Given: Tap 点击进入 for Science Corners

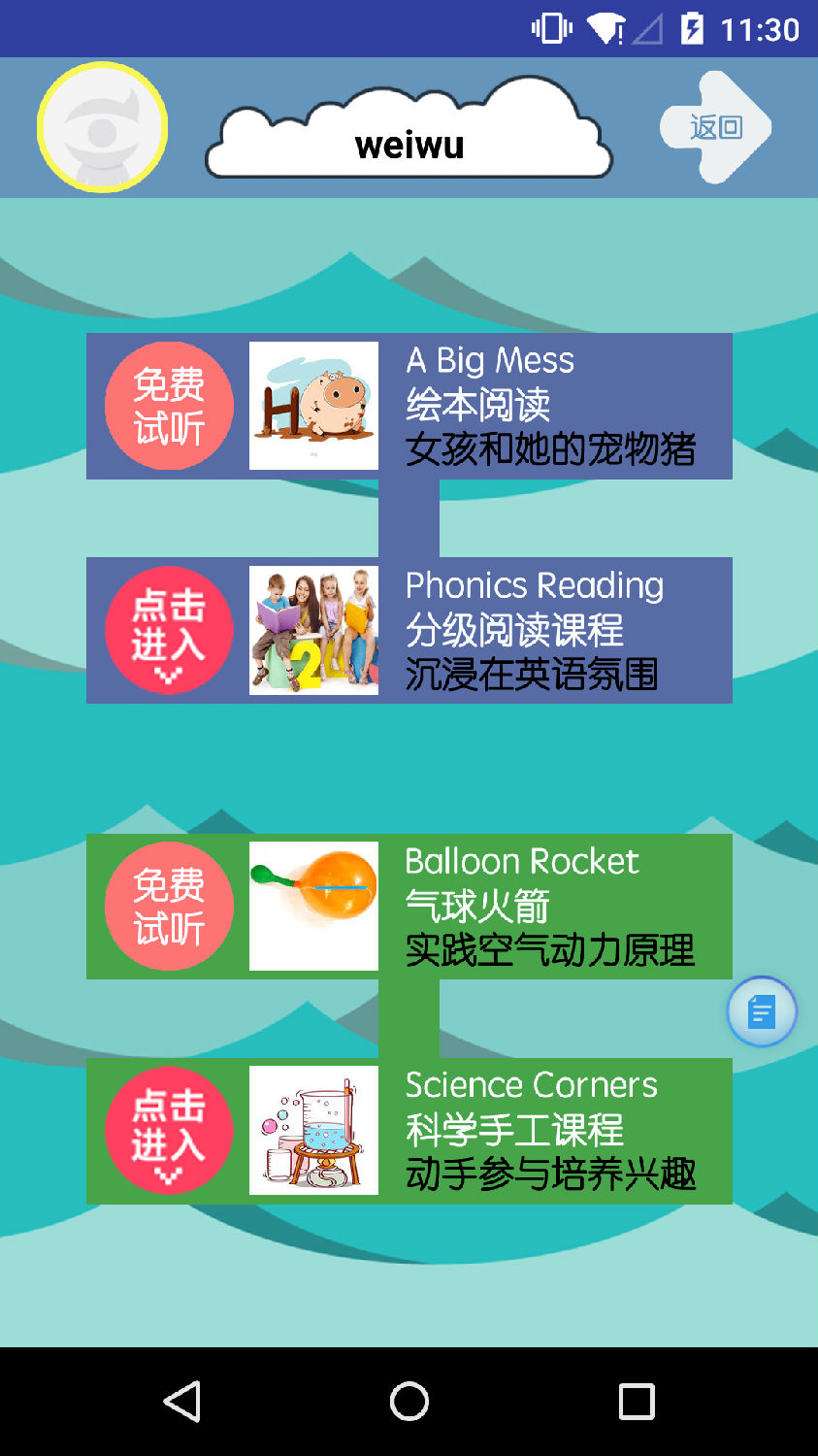Looking at the screenshot, I should pos(169,1130).
